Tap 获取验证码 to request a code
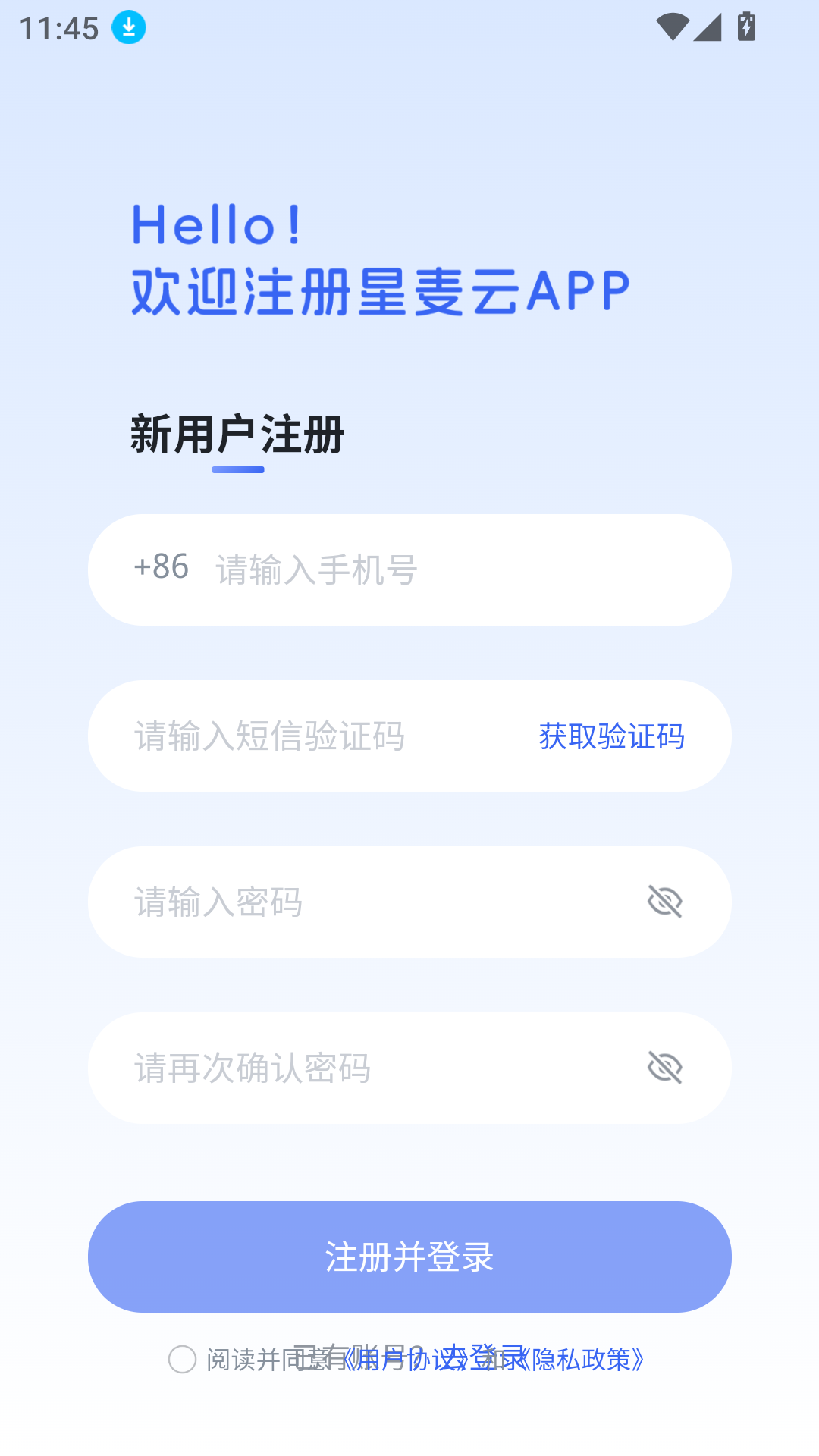The height and width of the screenshot is (1456, 819). point(611,736)
